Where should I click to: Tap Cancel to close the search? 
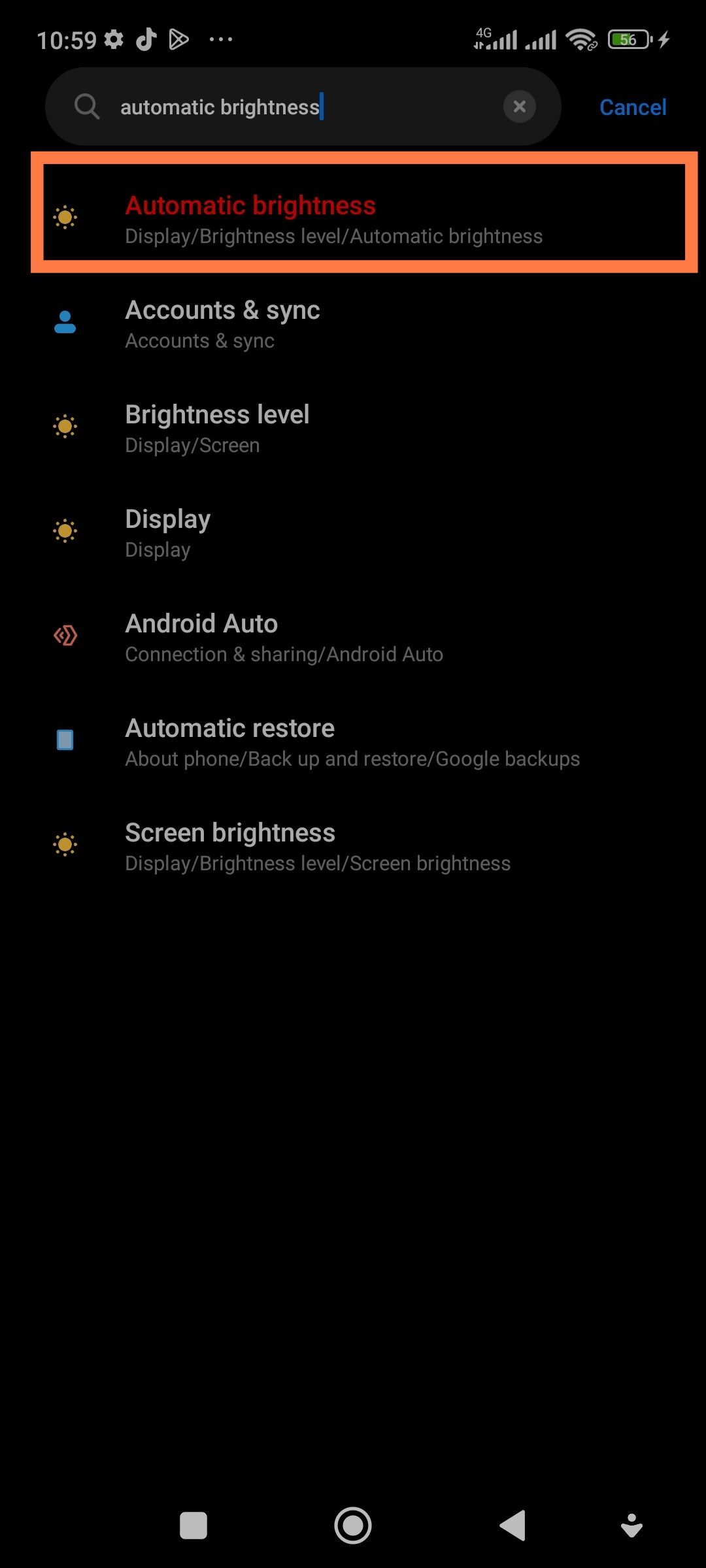(631, 106)
